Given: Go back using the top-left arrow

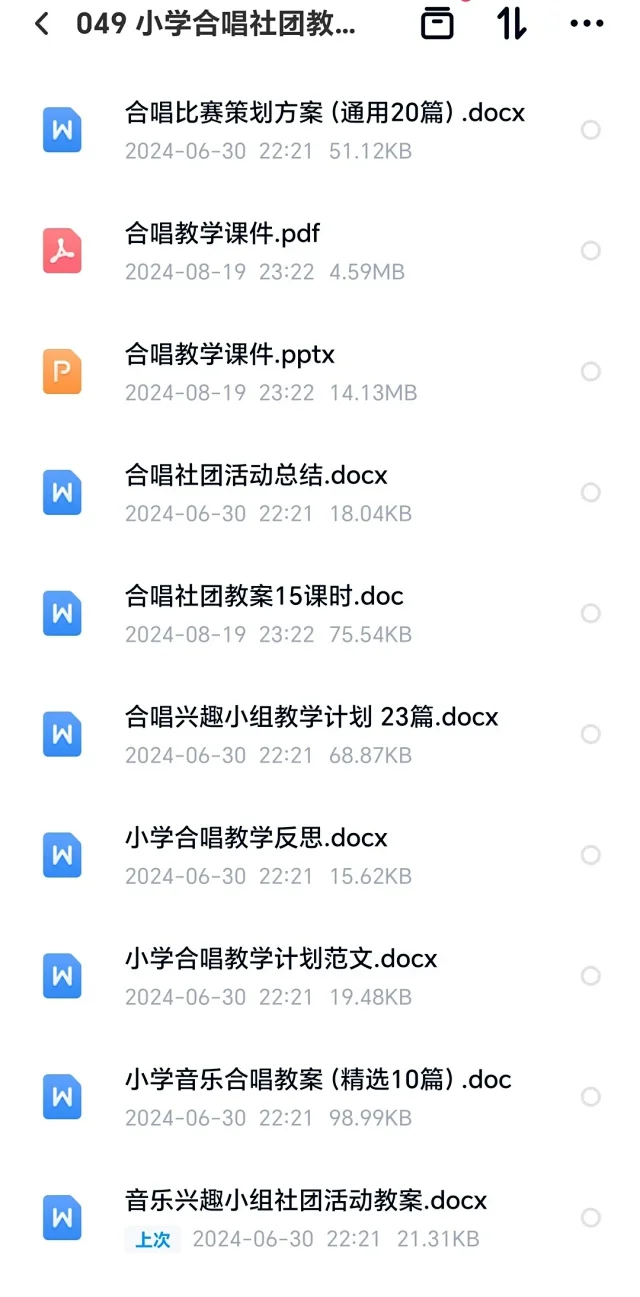Looking at the screenshot, I should pos(41,24).
